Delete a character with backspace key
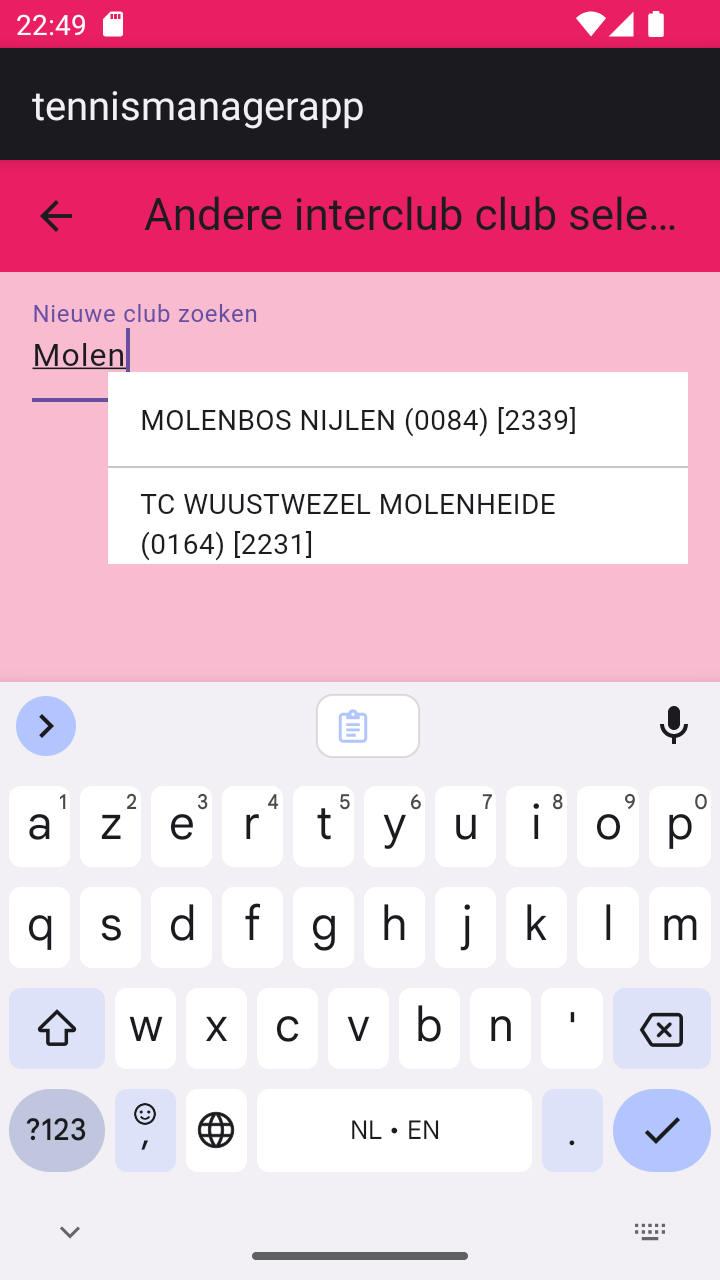This screenshot has width=720, height=1280. point(661,1028)
